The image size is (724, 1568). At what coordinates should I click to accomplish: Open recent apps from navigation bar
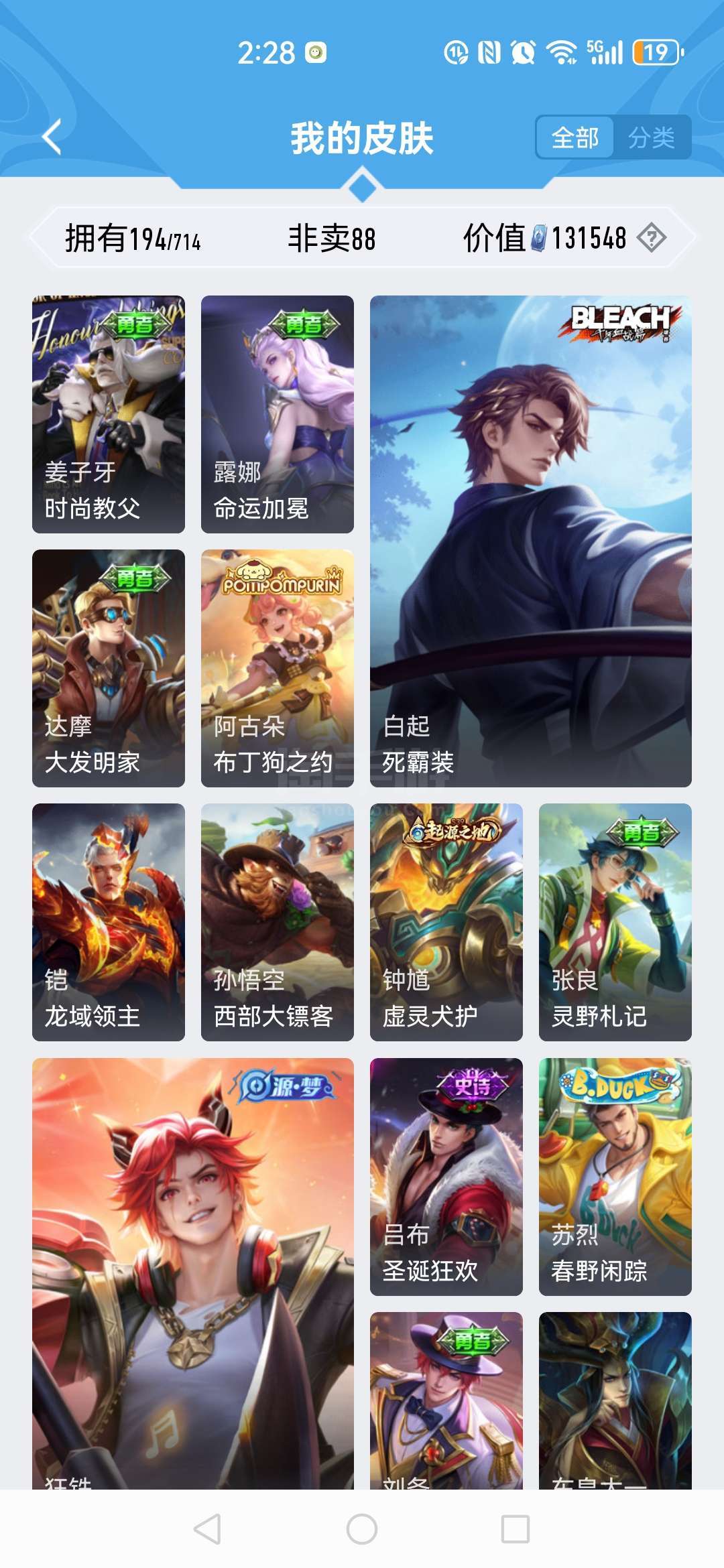[x=516, y=1529]
